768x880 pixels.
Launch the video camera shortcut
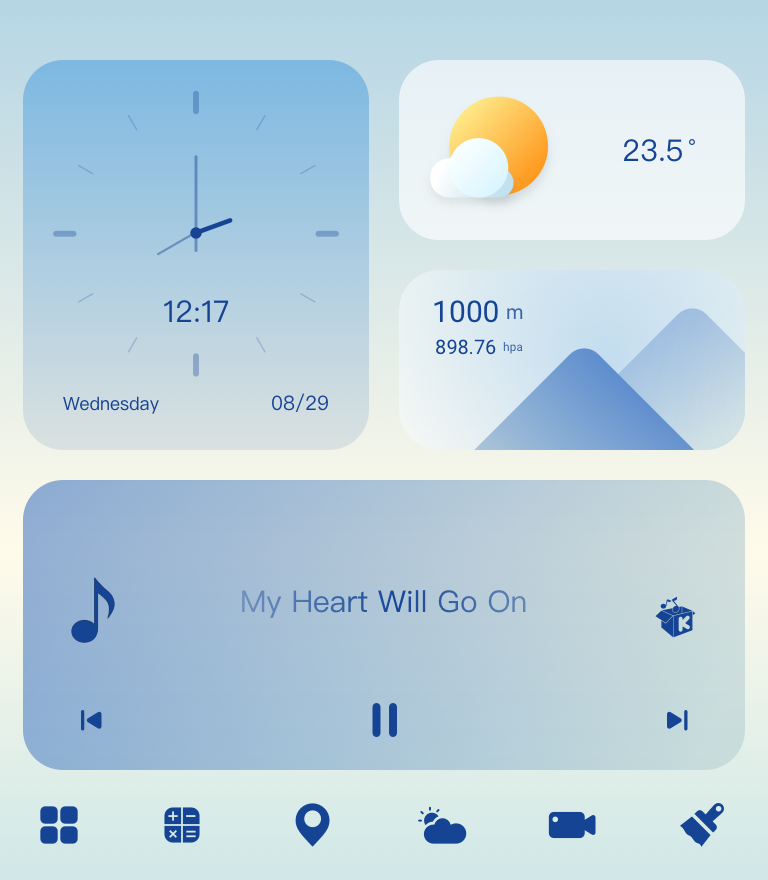(x=572, y=825)
